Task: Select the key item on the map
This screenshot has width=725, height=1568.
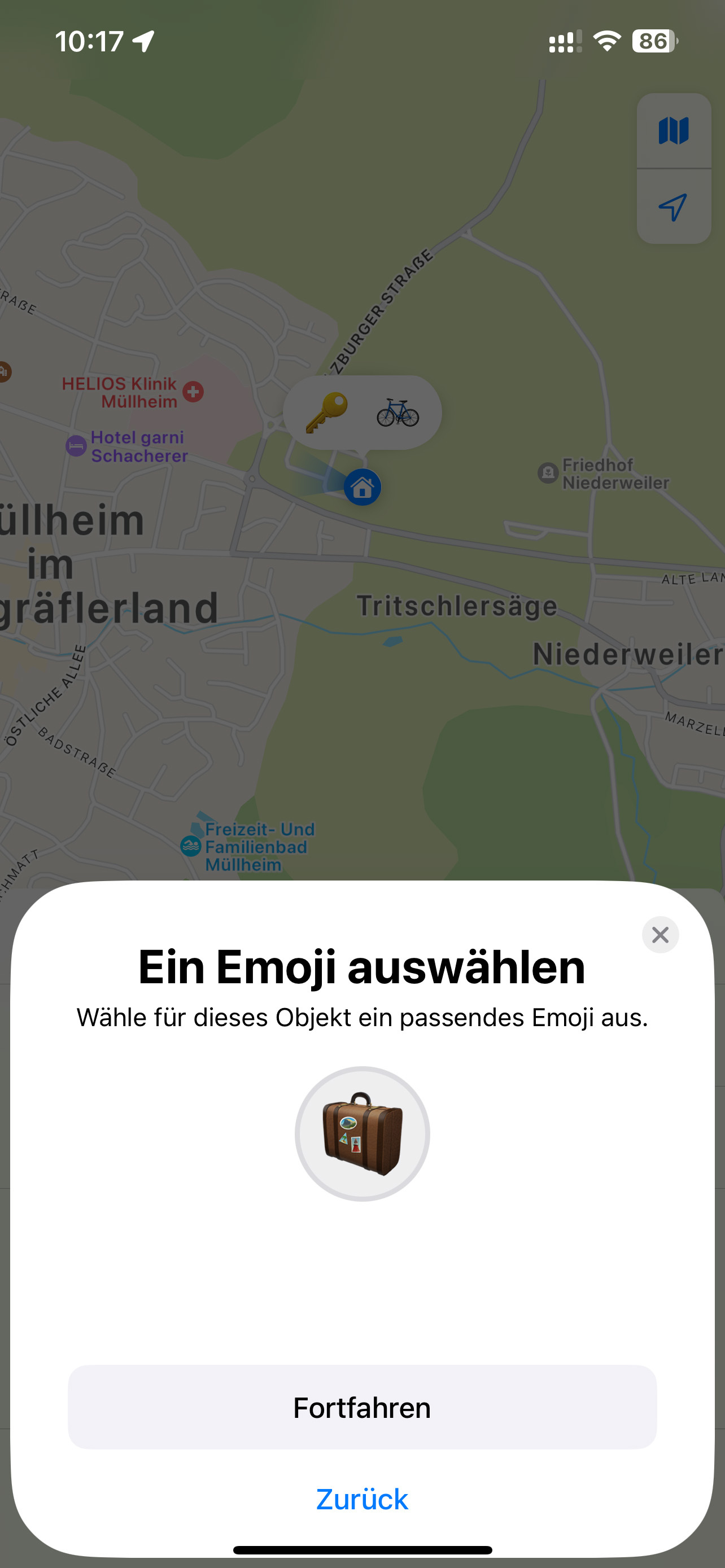Action: point(327,413)
